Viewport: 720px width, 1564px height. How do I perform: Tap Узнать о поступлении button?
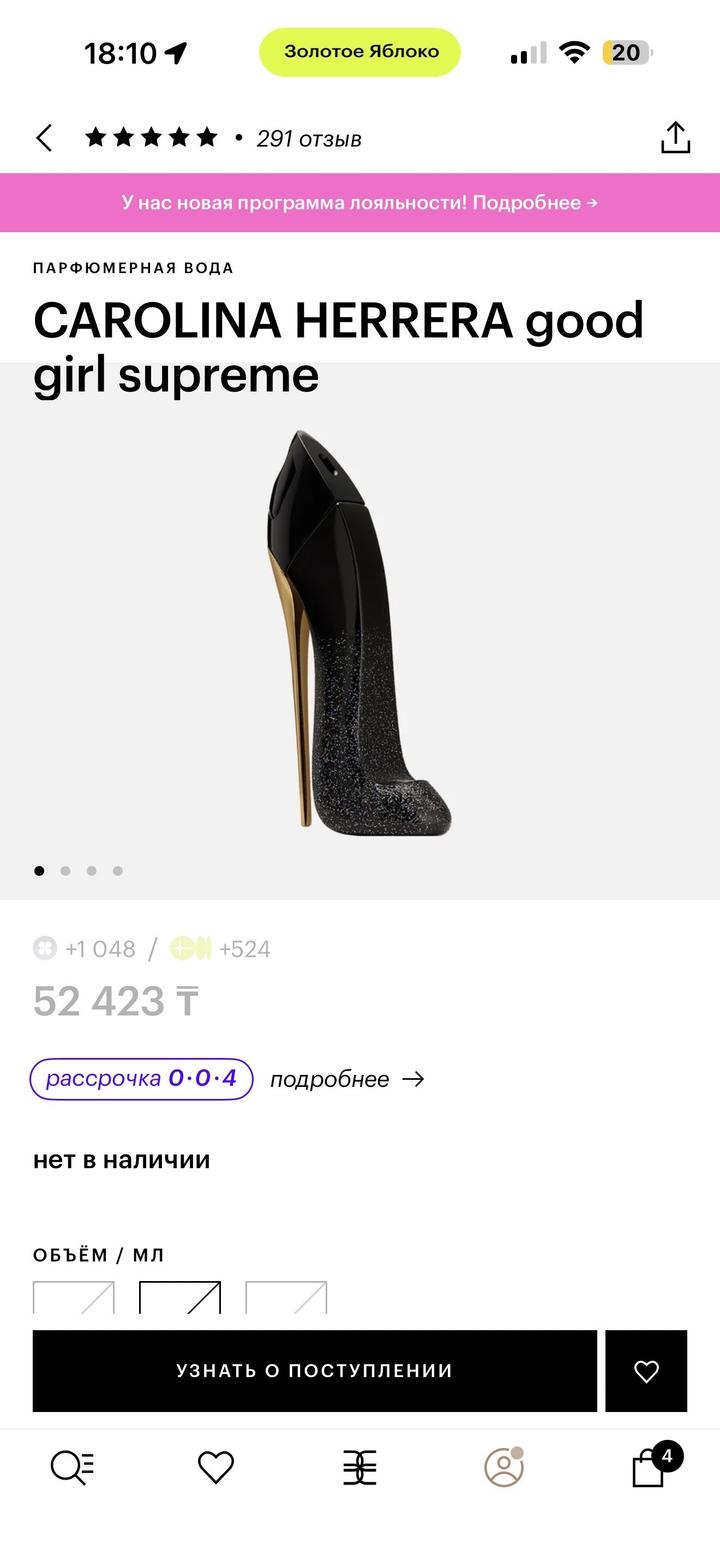[315, 1371]
